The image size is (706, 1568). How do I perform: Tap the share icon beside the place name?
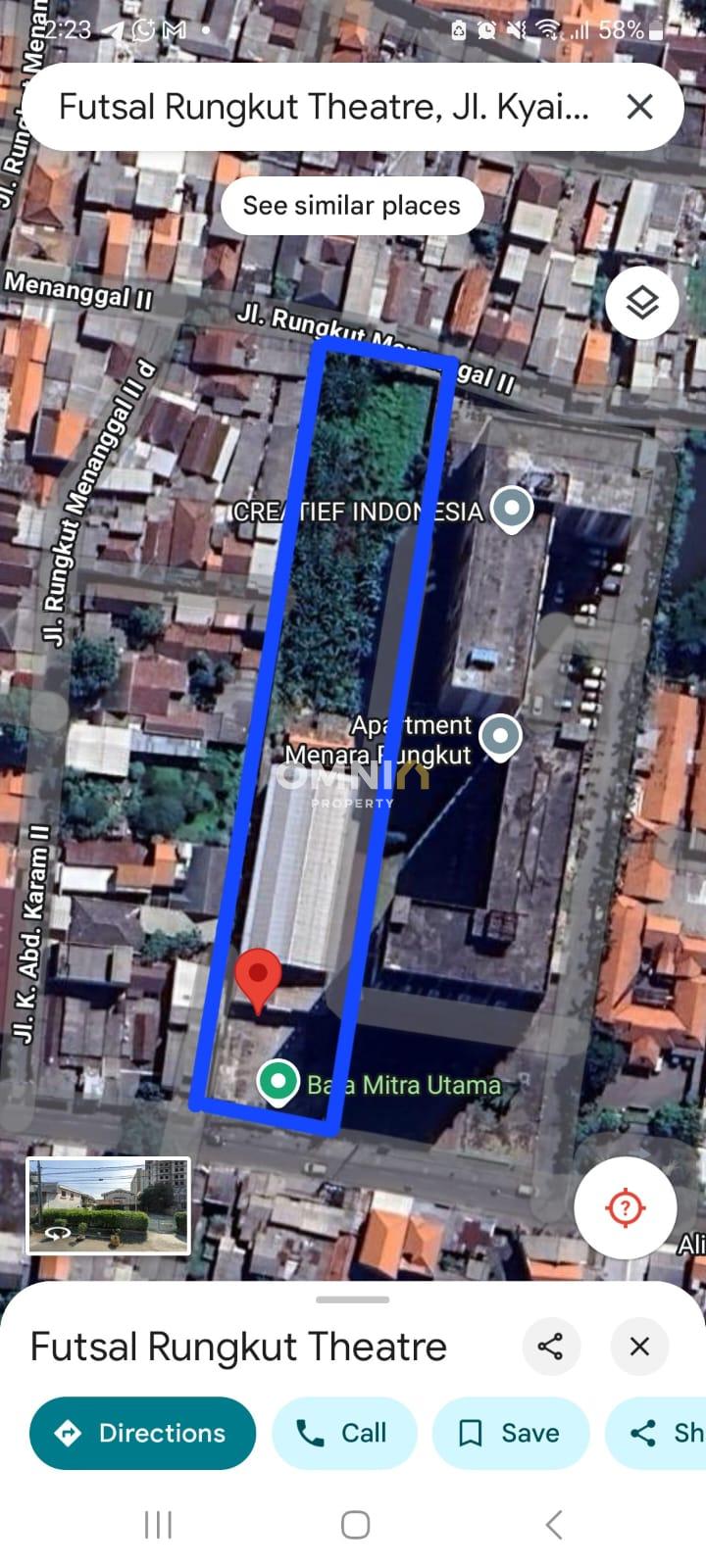coord(550,1346)
